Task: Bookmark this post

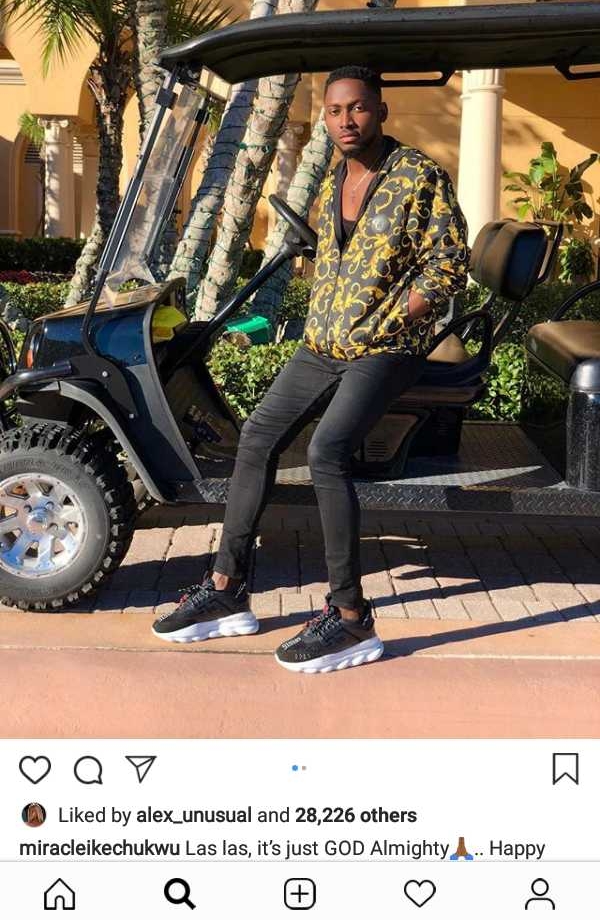Action: point(565,768)
